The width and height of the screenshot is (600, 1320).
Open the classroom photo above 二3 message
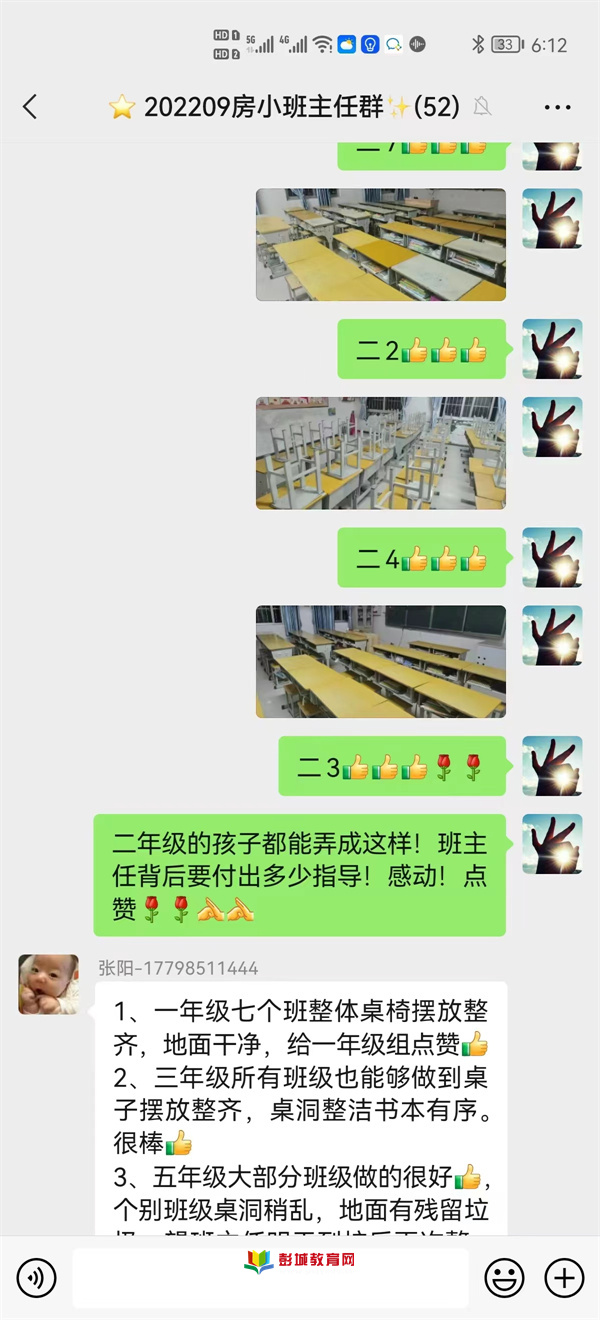(381, 661)
